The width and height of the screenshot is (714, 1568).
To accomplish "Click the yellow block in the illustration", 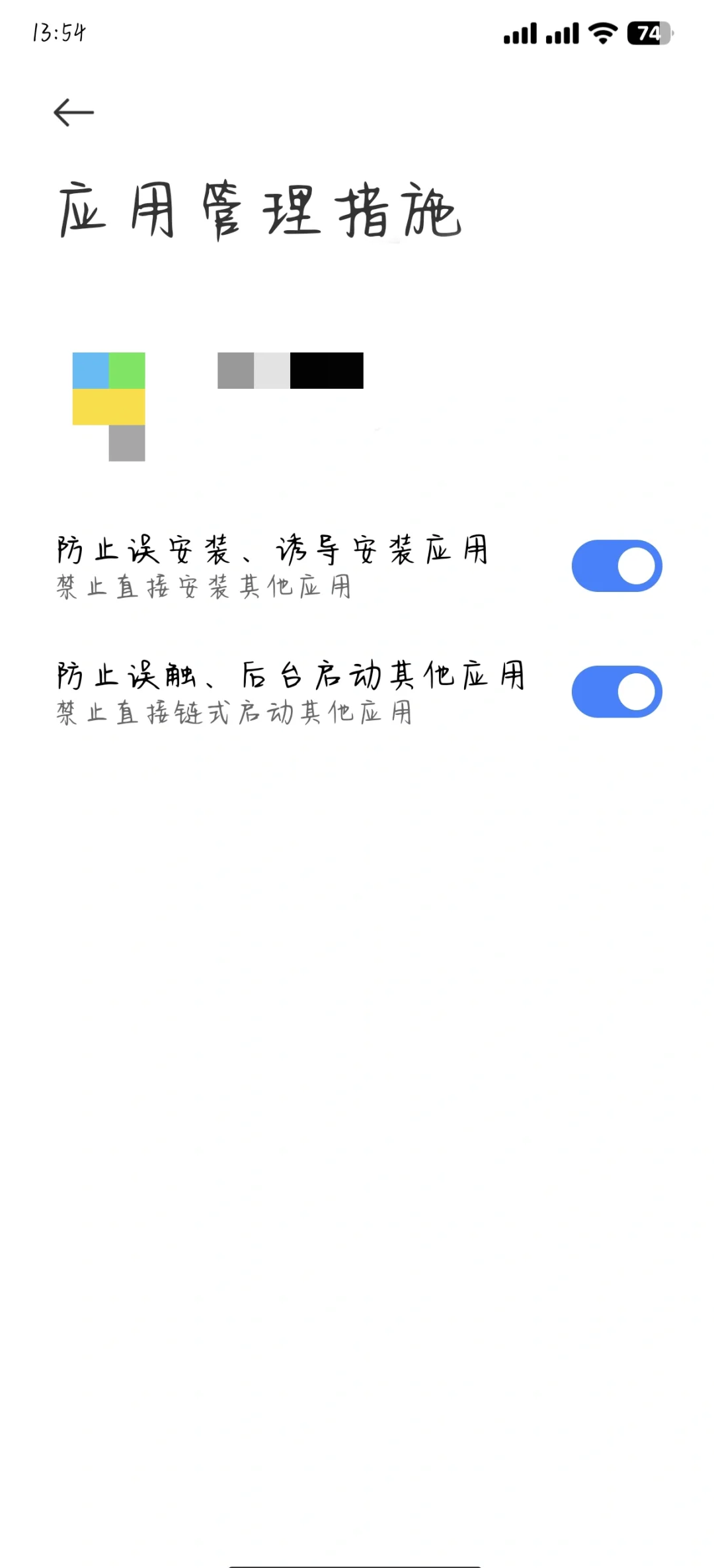I will coord(108,407).
